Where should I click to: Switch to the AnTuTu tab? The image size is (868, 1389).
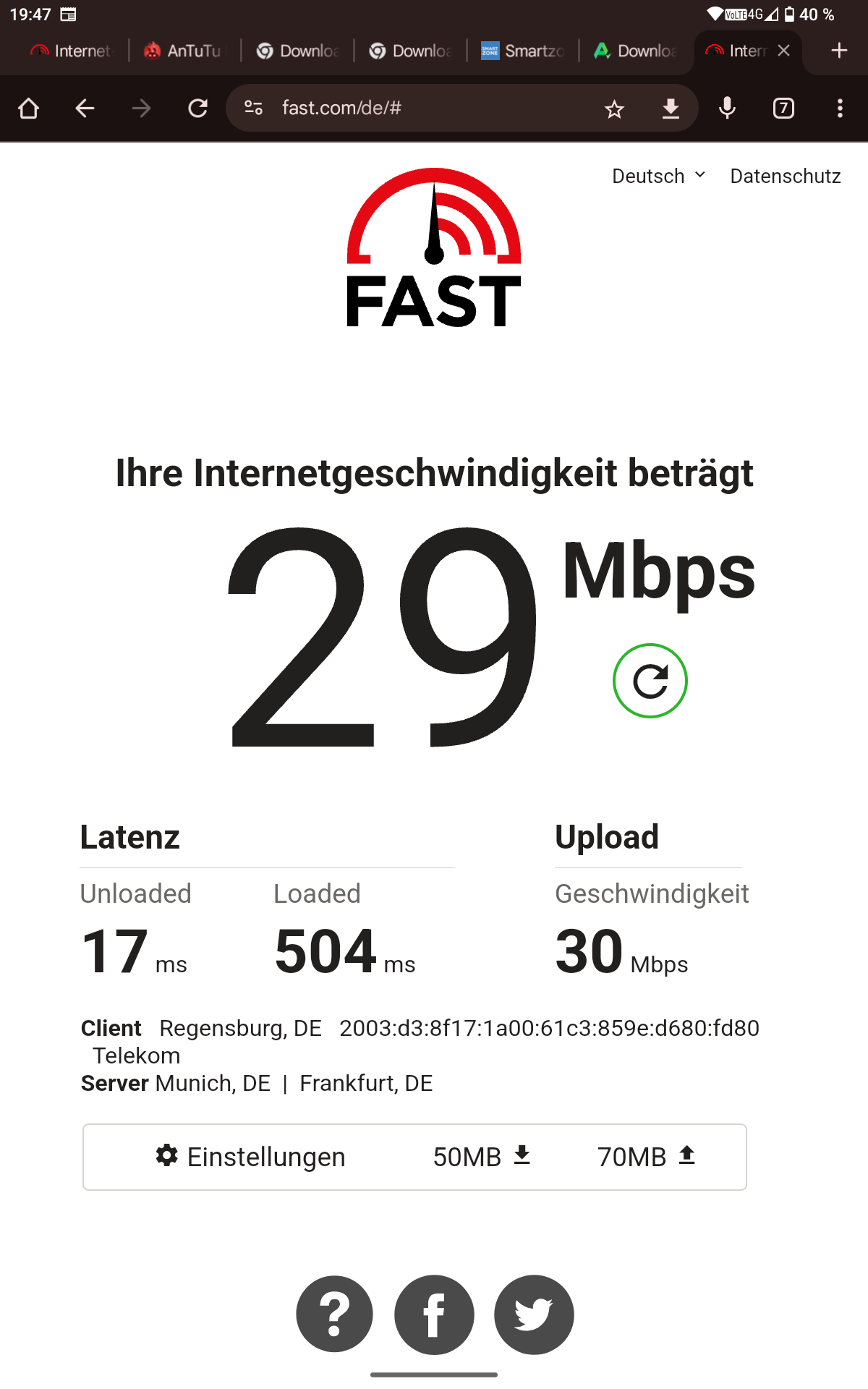pyautogui.click(x=185, y=51)
